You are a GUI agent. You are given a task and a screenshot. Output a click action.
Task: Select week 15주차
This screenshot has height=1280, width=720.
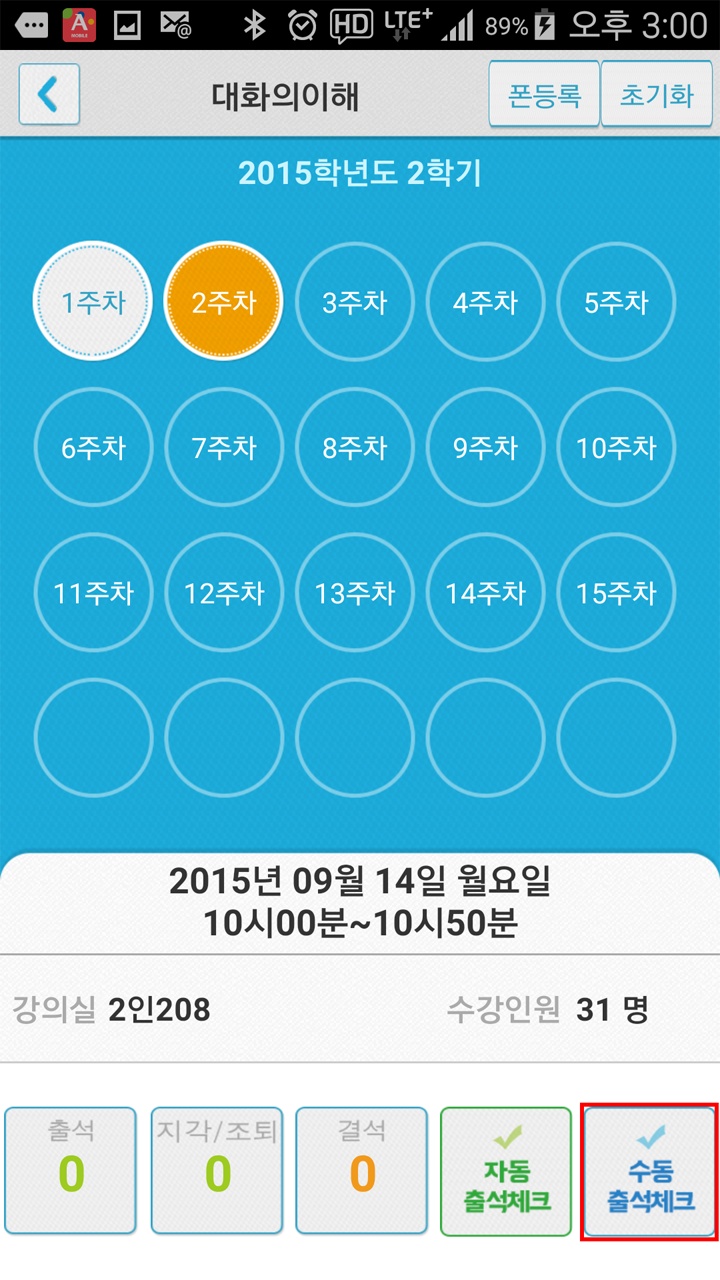click(x=617, y=592)
